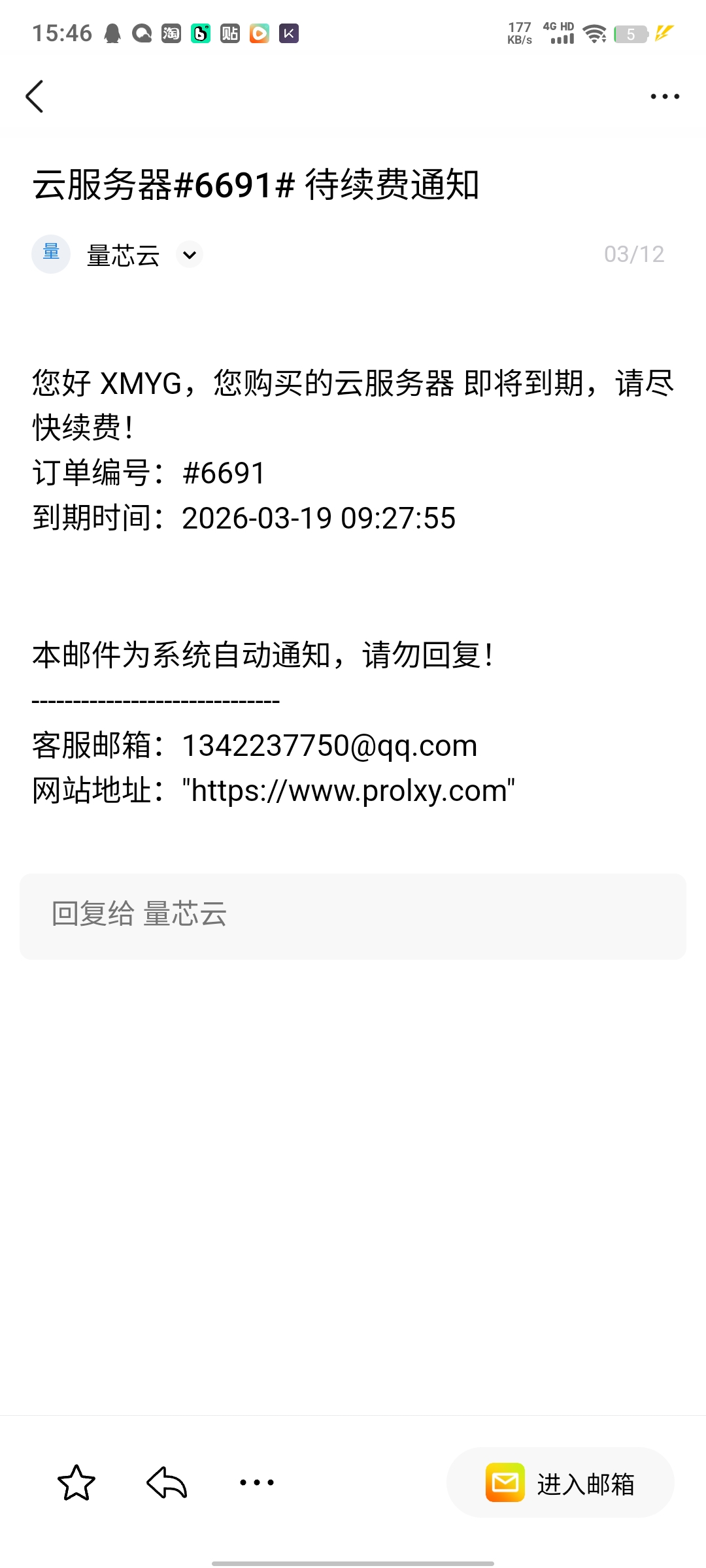
Task: Open more actions in the bottom bar
Action: coord(257,1482)
